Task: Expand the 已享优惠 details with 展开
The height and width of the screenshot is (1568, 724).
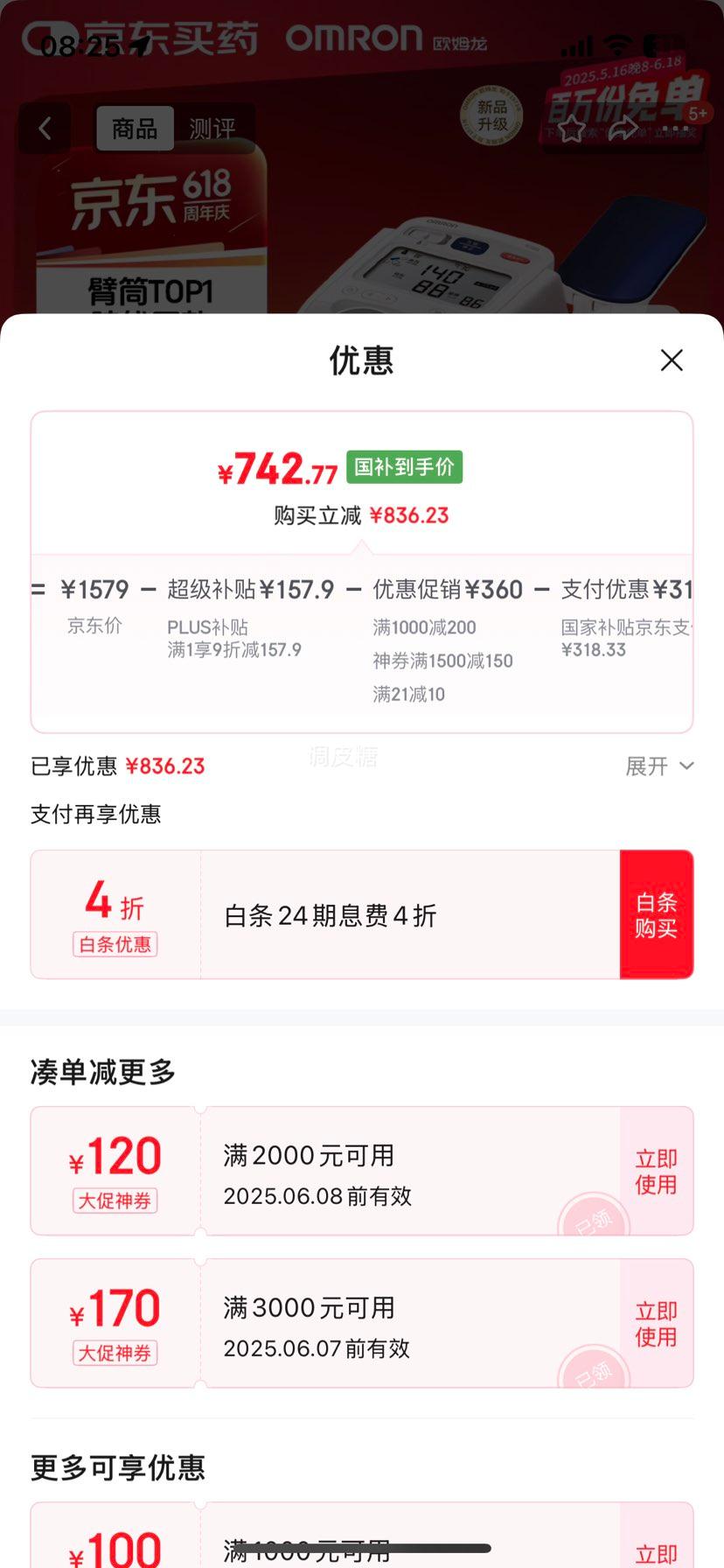Action: pos(659,766)
